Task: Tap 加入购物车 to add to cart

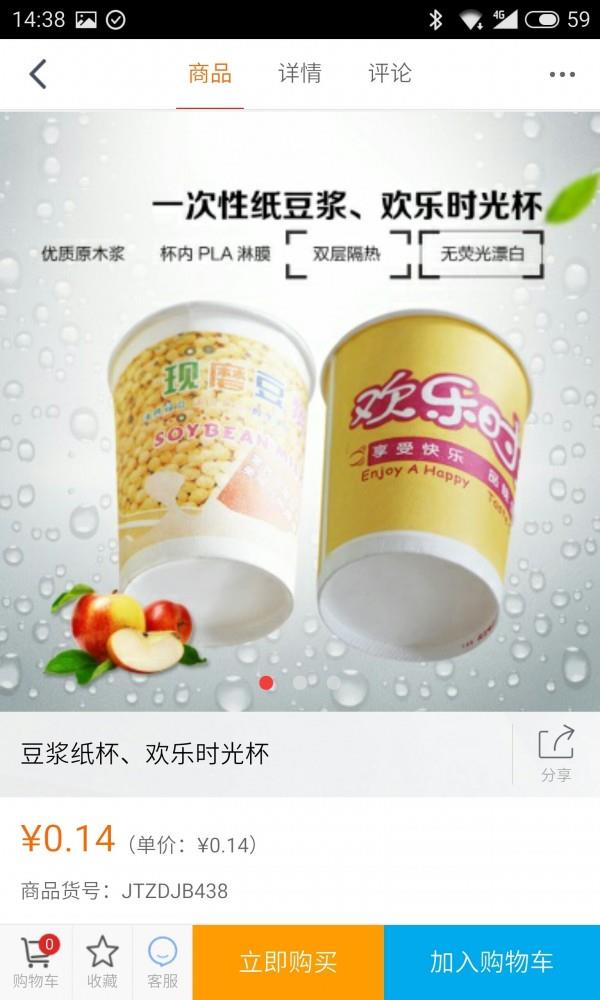Action: tap(492, 962)
